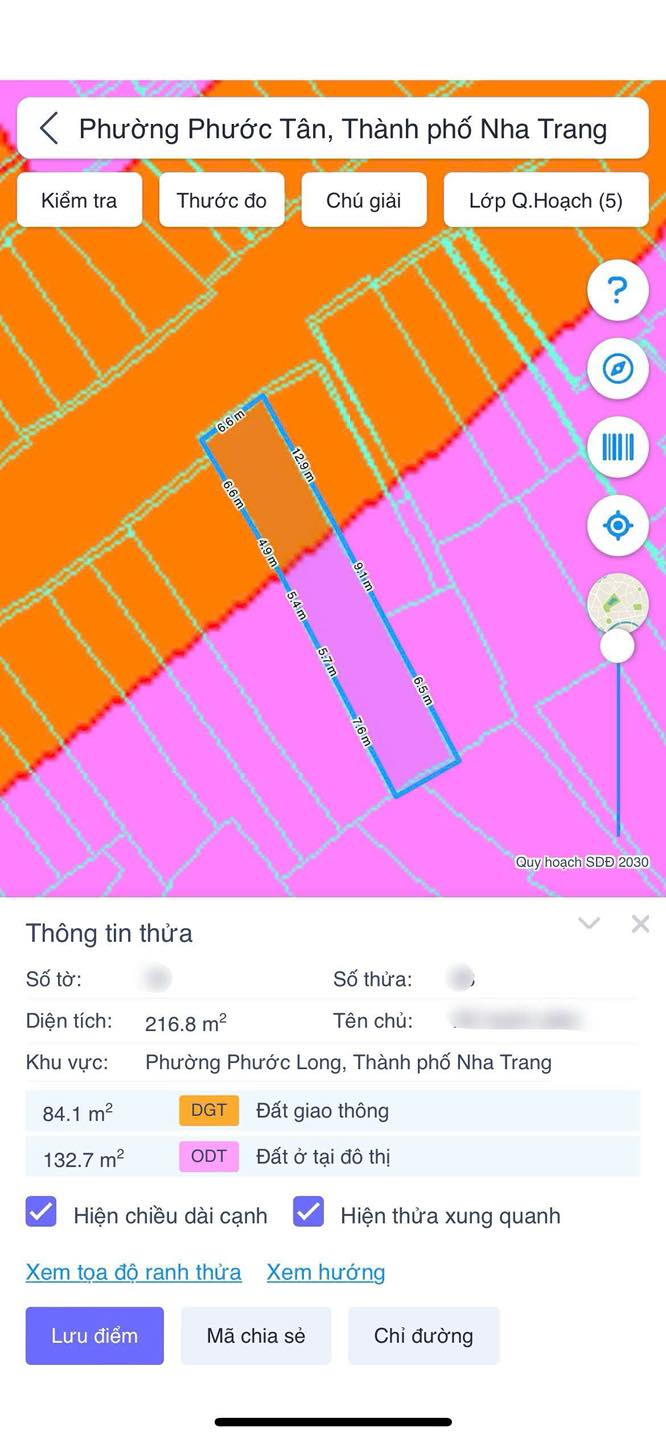666x1440 pixels.
Task: Get directions with Chỉ đường
Action: 424,1336
